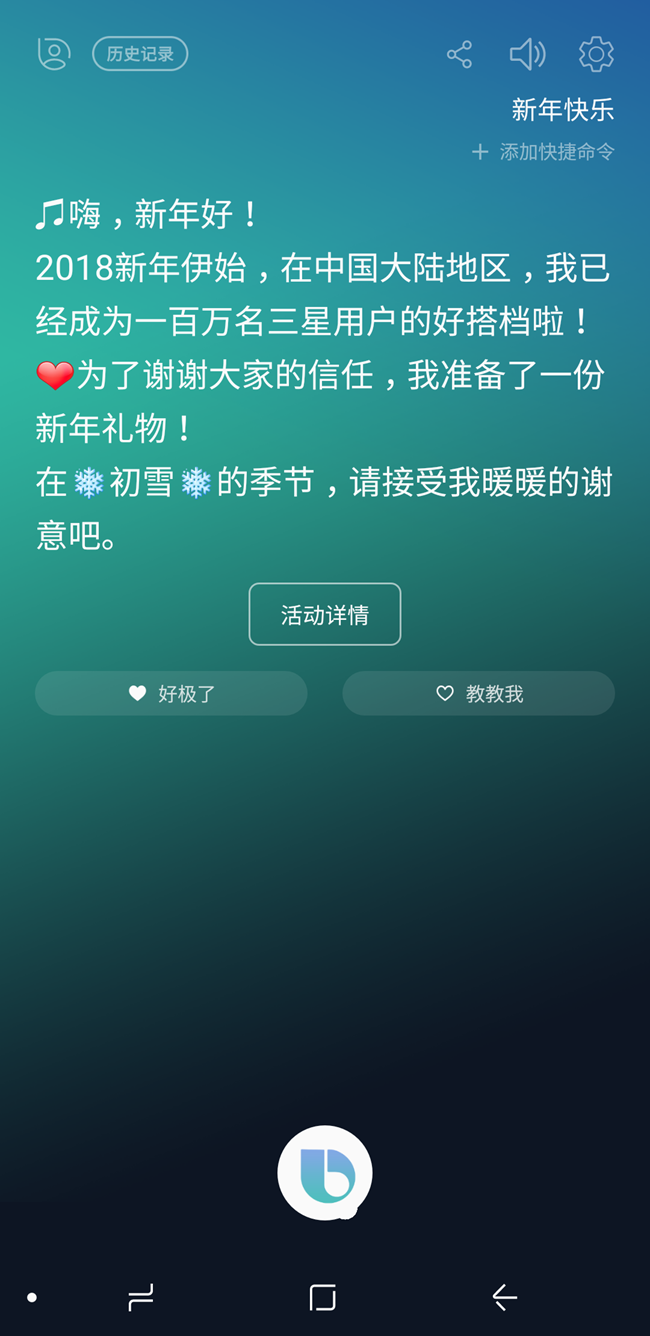Open Bixby settings gear
The width and height of the screenshot is (650, 1336).
coord(596,54)
